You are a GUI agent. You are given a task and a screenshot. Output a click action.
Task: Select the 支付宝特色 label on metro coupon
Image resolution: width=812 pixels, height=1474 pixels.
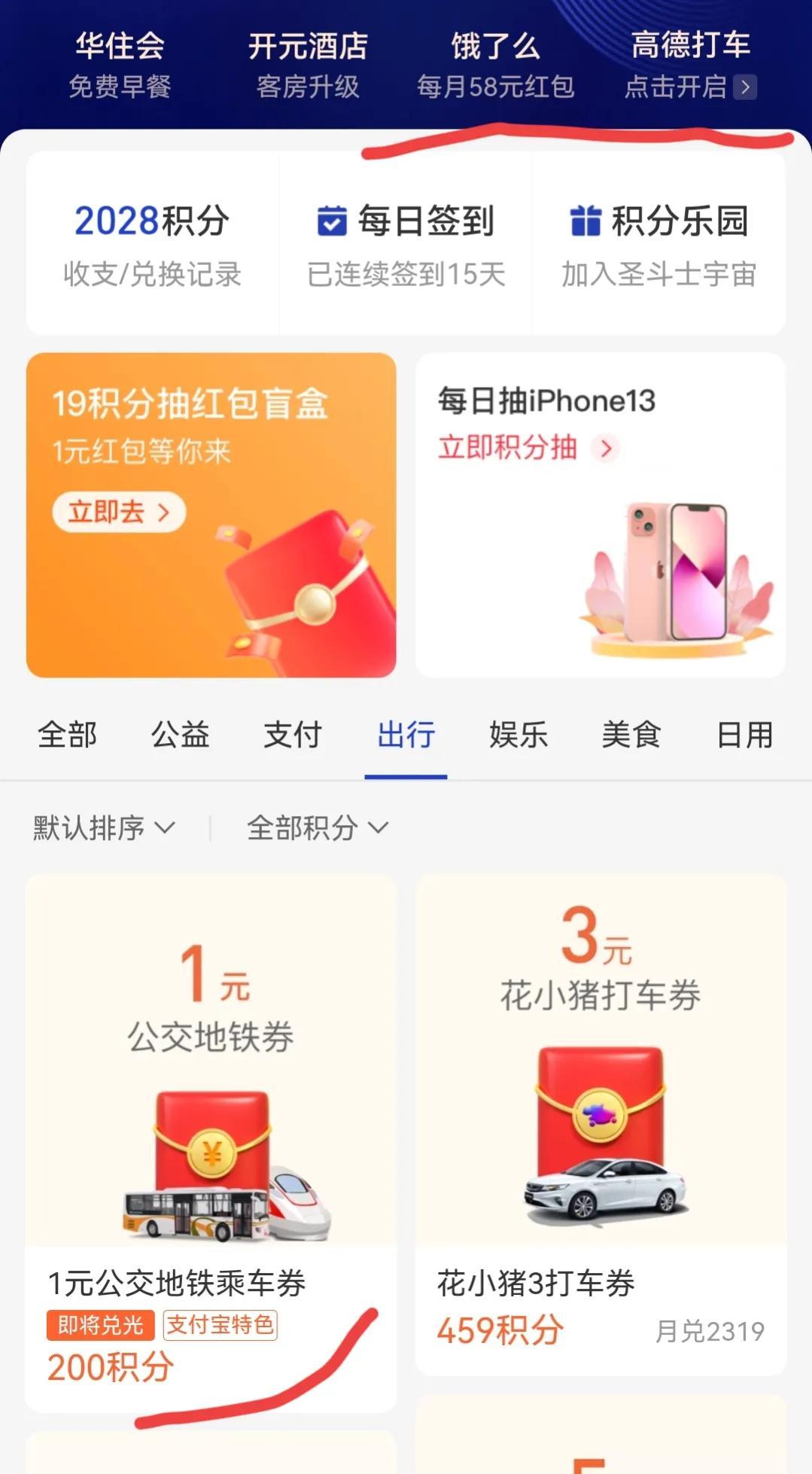point(219,1325)
